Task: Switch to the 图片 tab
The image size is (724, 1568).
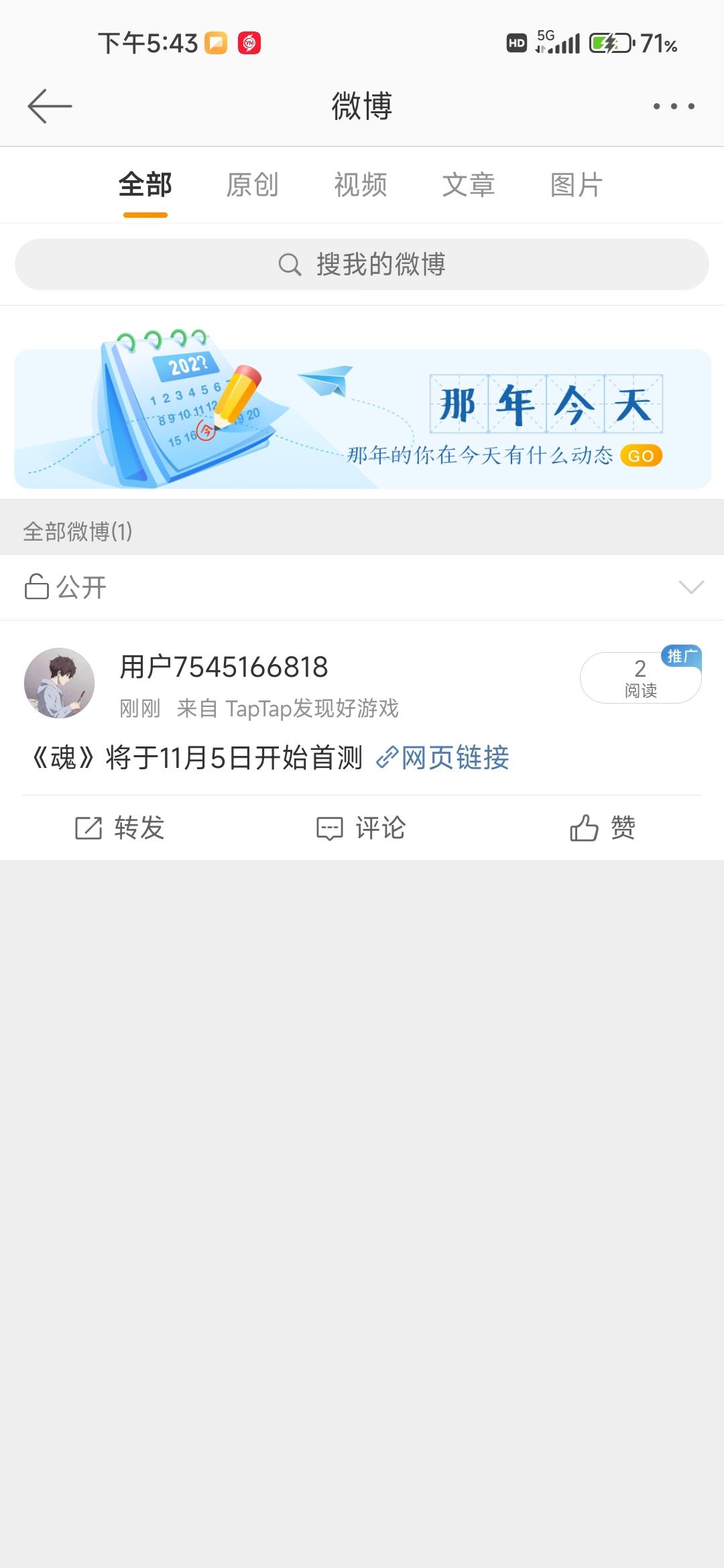Action: click(x=575, y=185)
